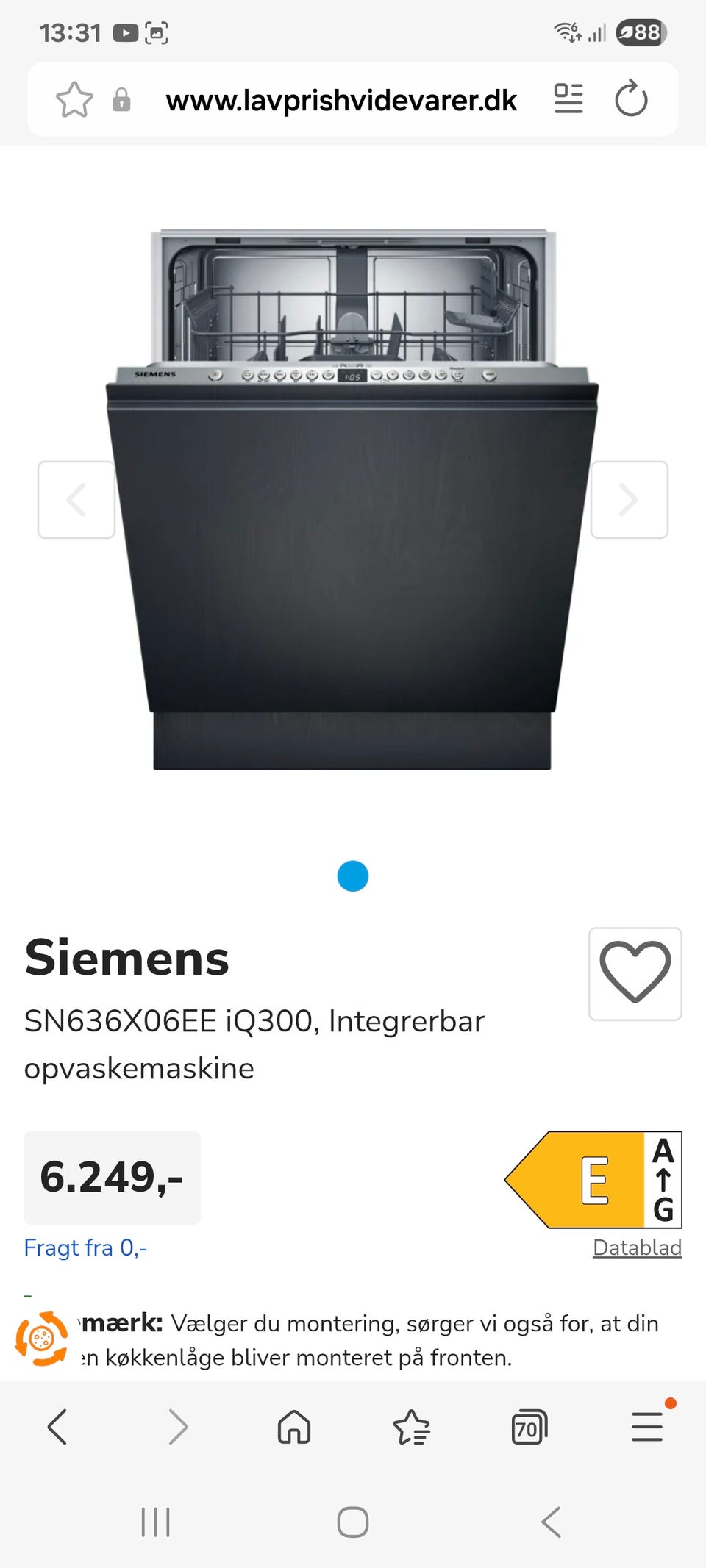Select the blue image page indicator dot
Viewport: 706px width, 1568px height.
tap(353, 876)
